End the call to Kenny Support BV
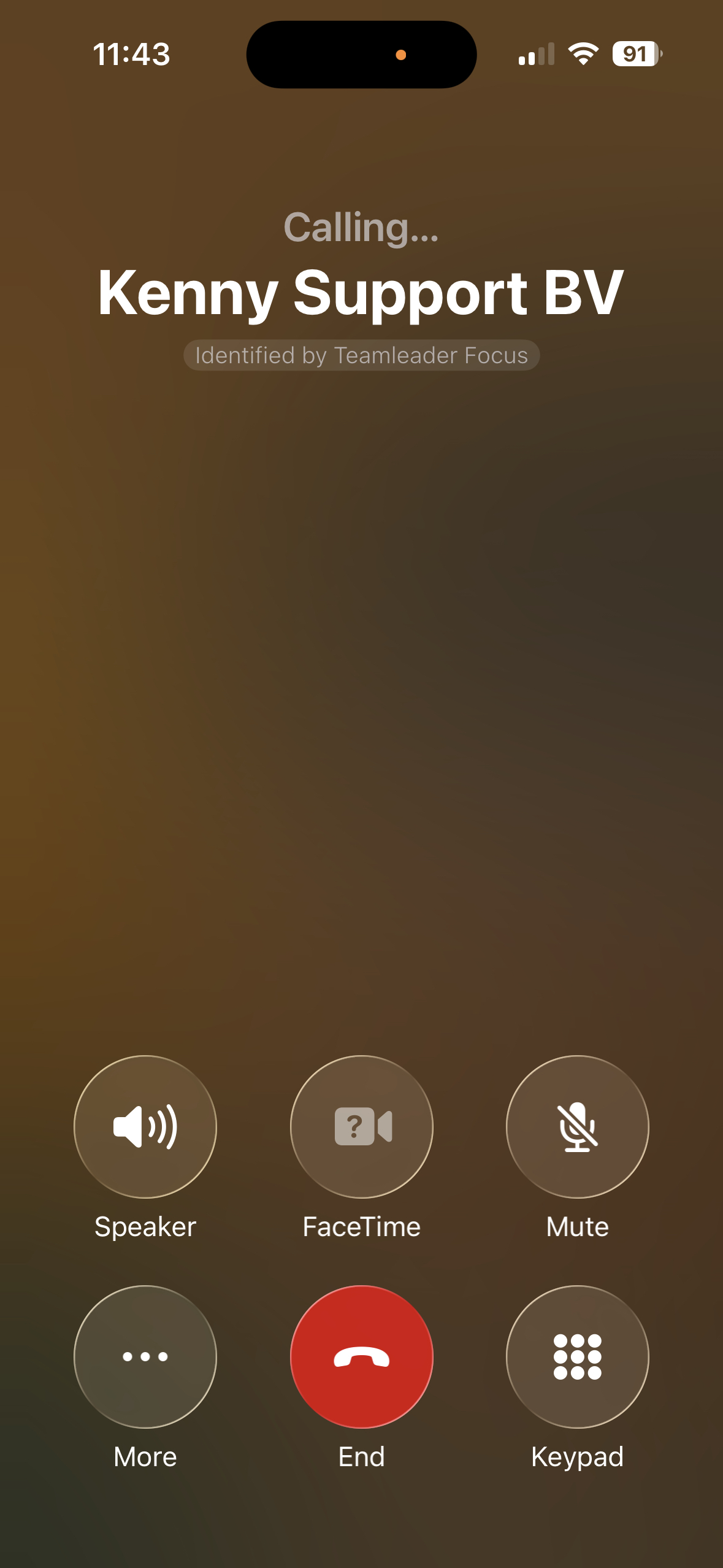Viewport: 723px width, 1568px height. click(362, 1356)
